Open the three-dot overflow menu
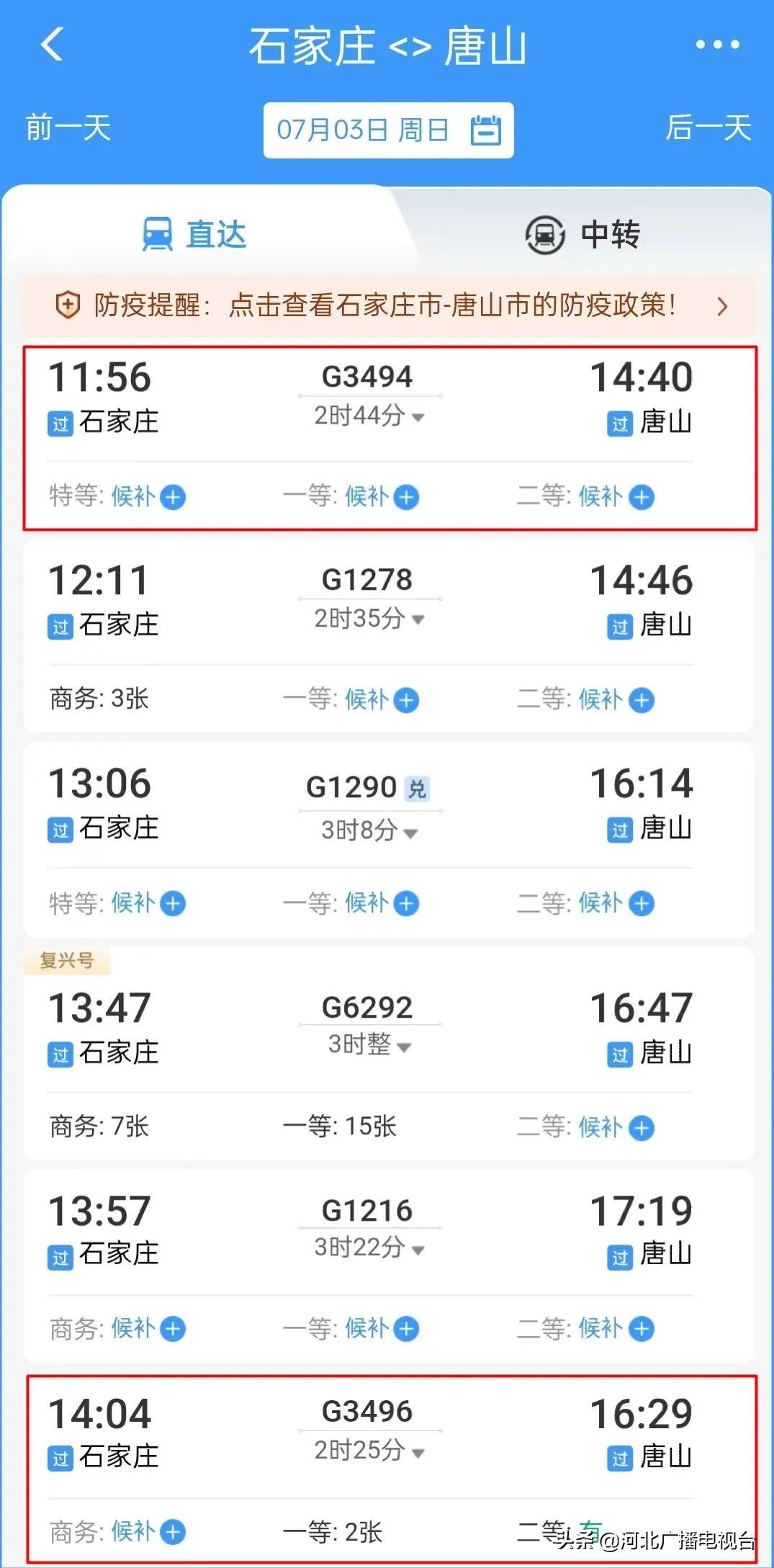Image resolution: width=774 pixels, height=1568 pixels. [717, 45]
